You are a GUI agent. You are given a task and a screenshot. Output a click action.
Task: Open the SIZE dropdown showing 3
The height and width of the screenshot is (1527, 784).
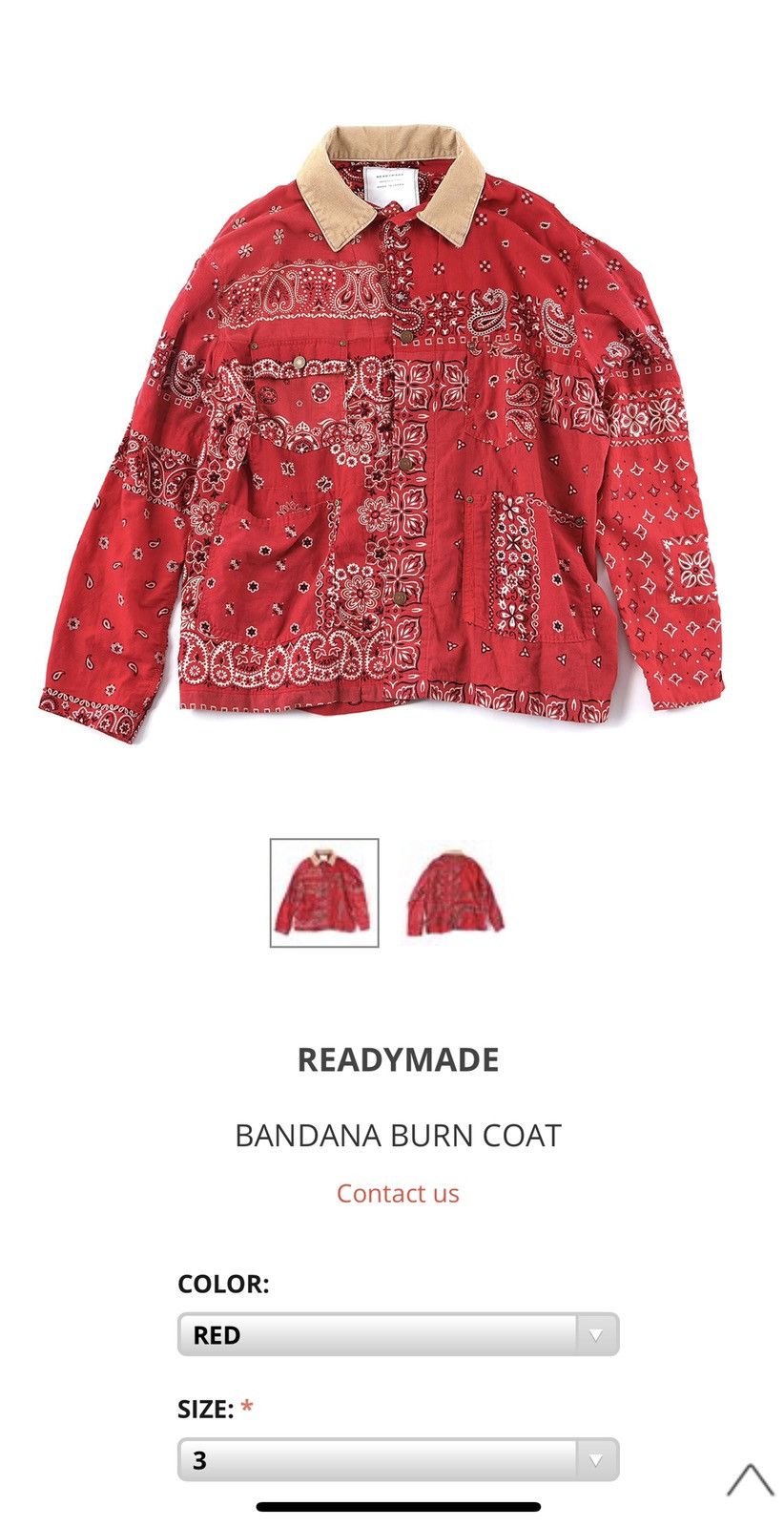[398, 1459]
